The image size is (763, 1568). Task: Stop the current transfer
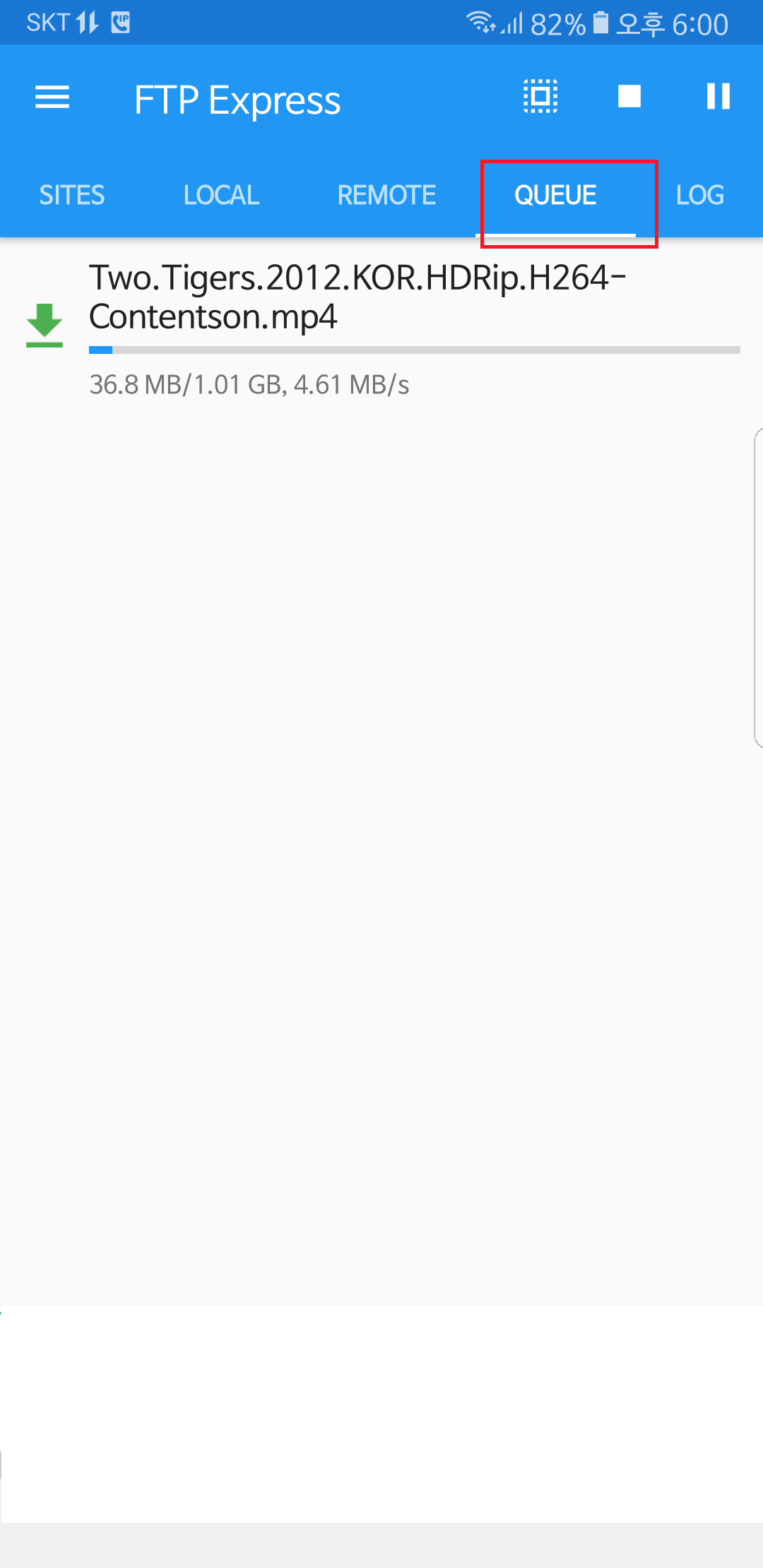pos(629,97)
